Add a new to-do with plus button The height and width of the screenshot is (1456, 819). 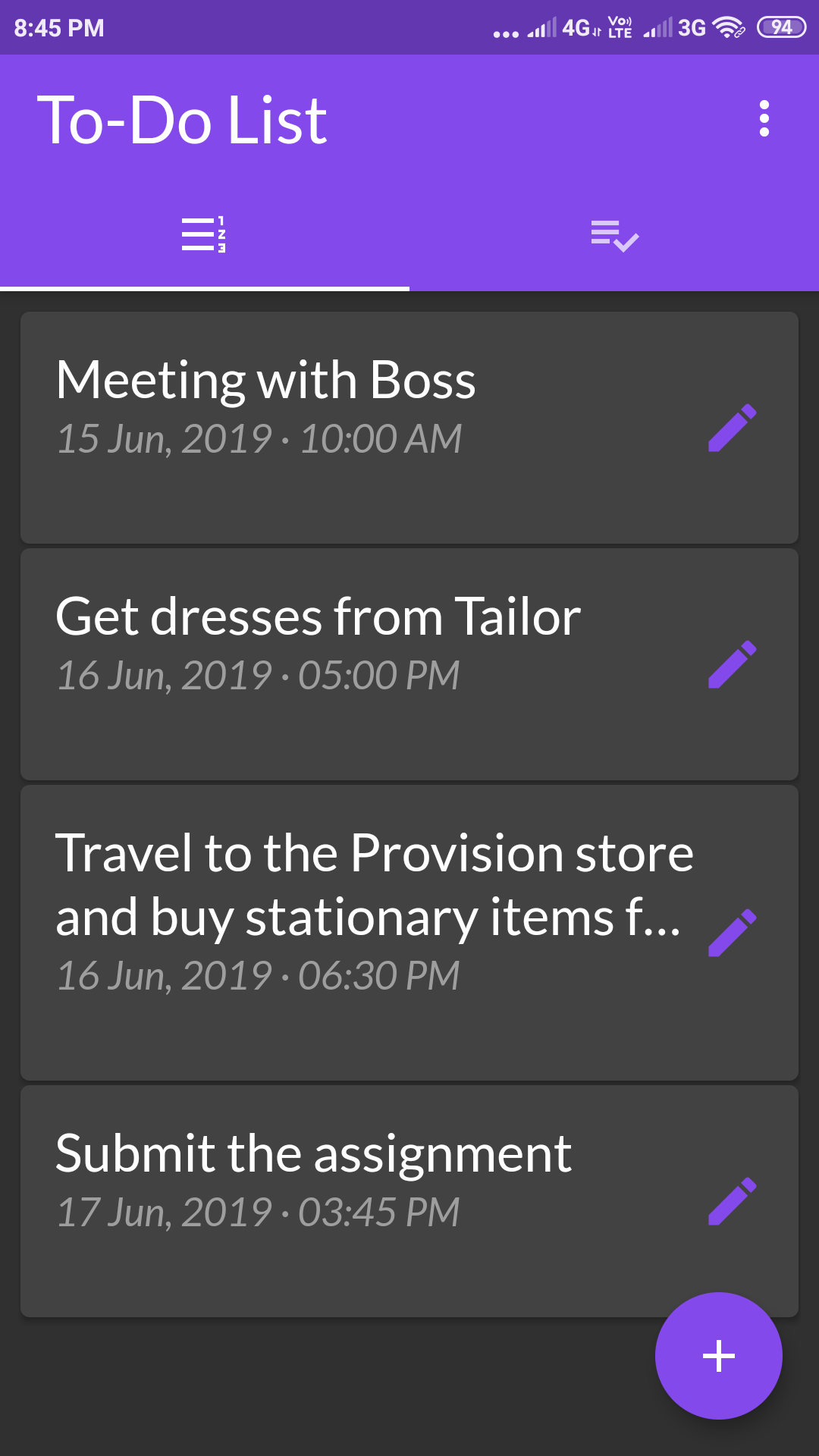tap(718, 1356)
